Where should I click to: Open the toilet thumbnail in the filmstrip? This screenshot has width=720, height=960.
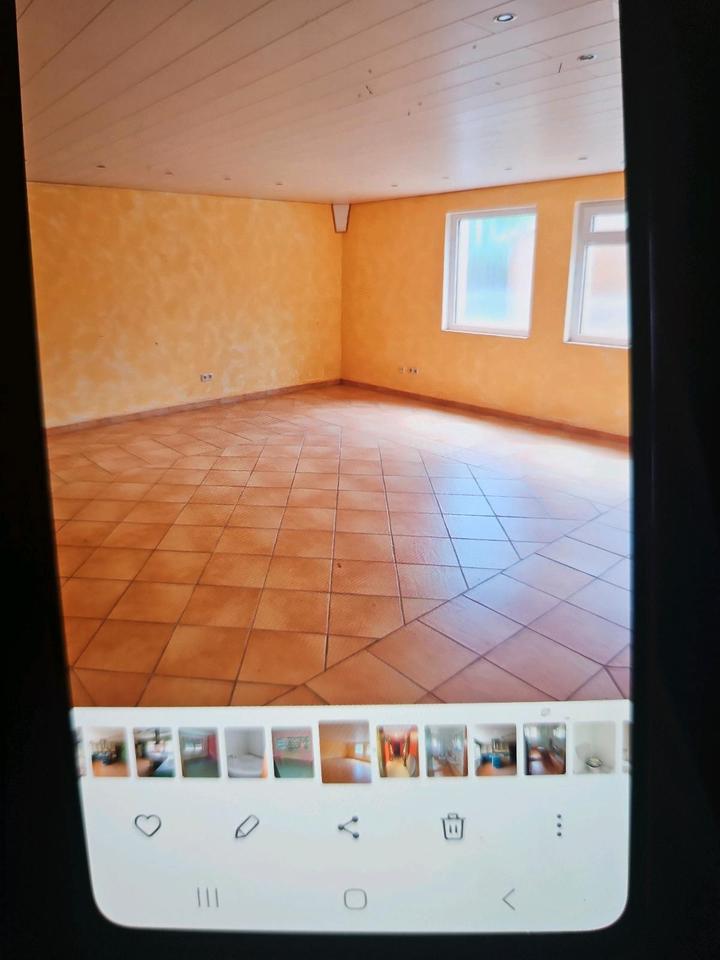click(594, 749)
